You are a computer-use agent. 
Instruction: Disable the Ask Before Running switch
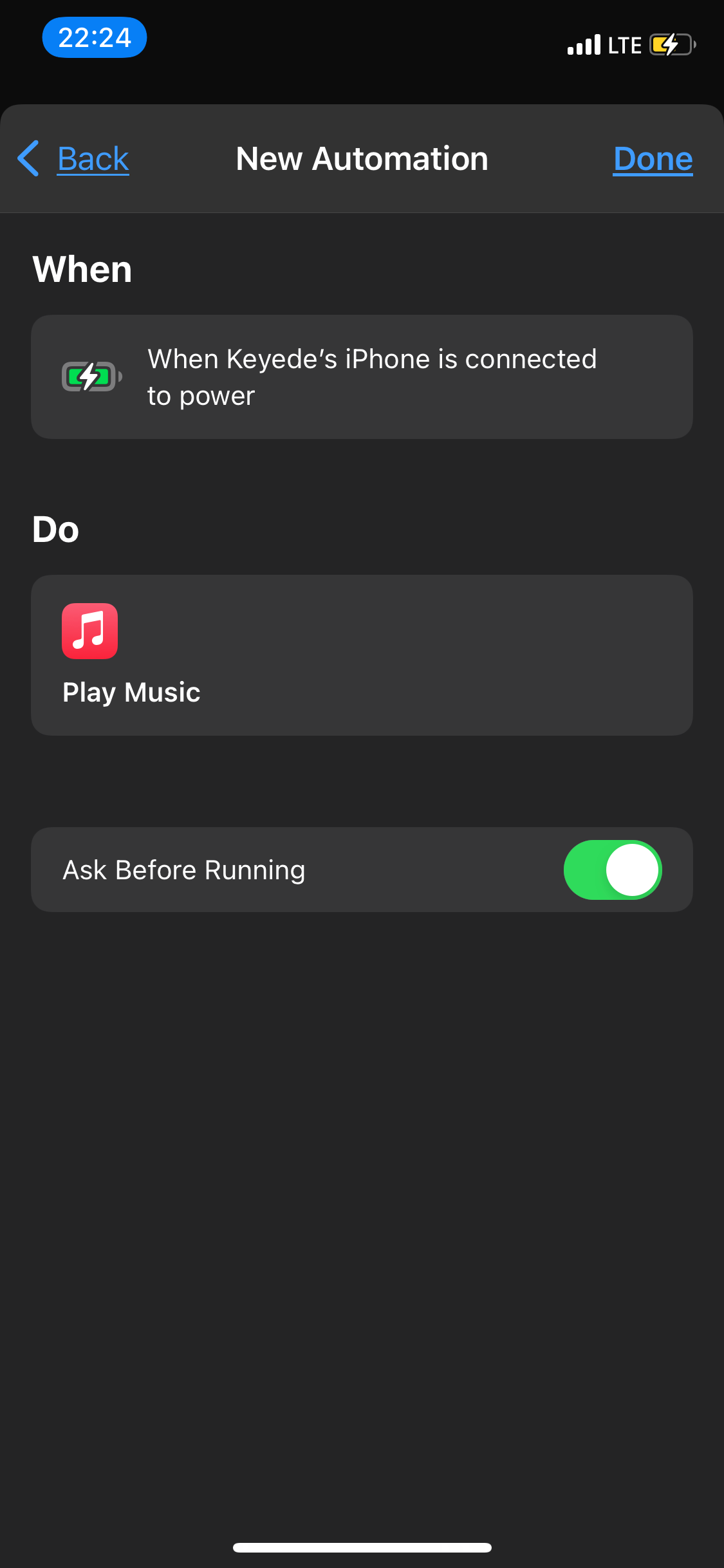612,870
